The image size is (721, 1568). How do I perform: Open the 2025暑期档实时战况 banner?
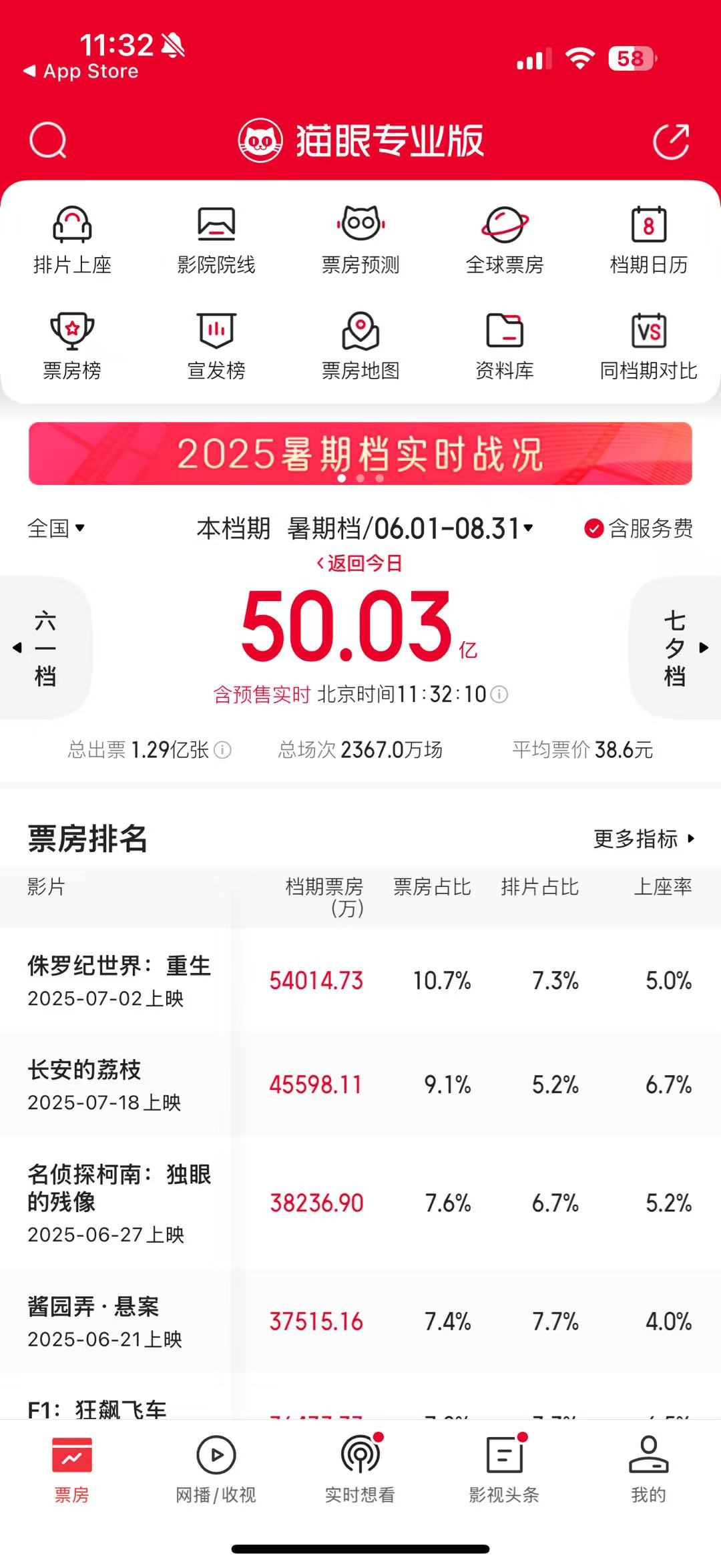[360, 453]
